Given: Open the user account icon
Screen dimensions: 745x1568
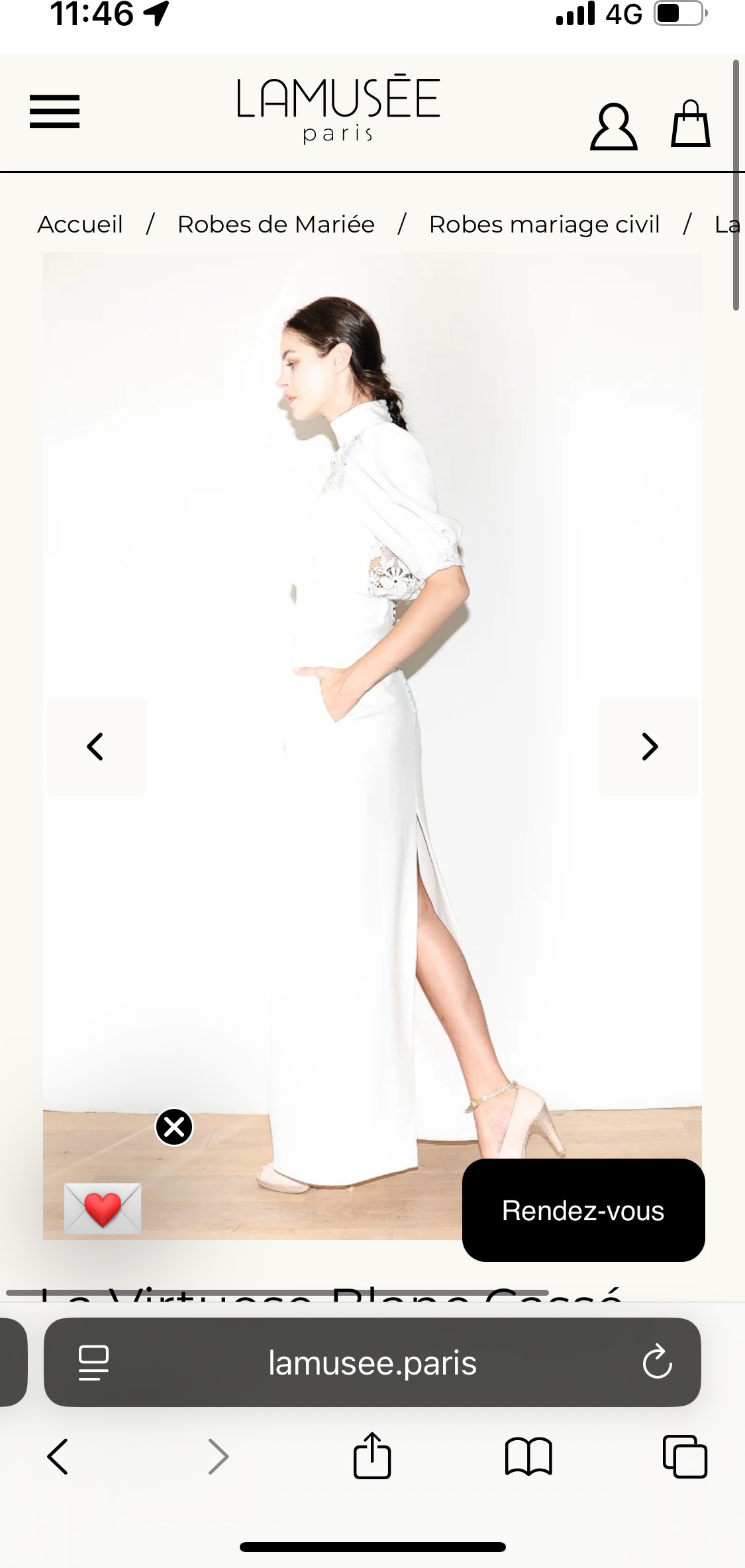Looking at the screenshot, I should (x=613, y=127).
